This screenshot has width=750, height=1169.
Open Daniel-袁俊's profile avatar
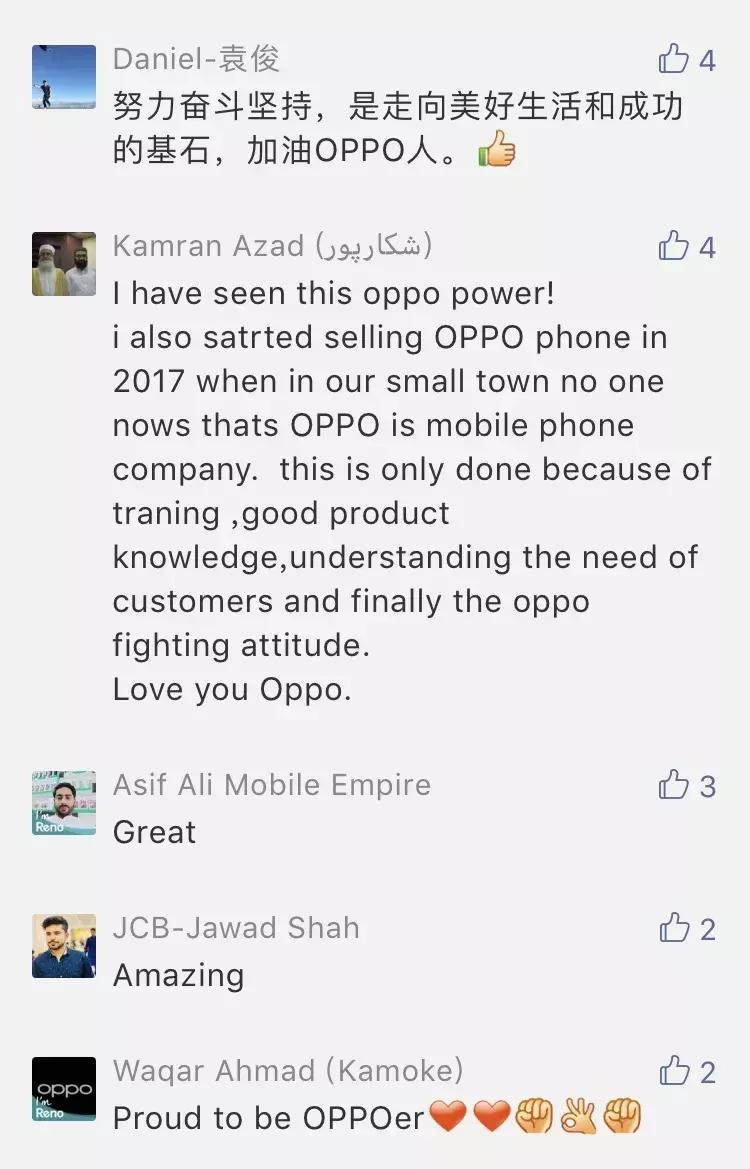click(x=64, y=77)
